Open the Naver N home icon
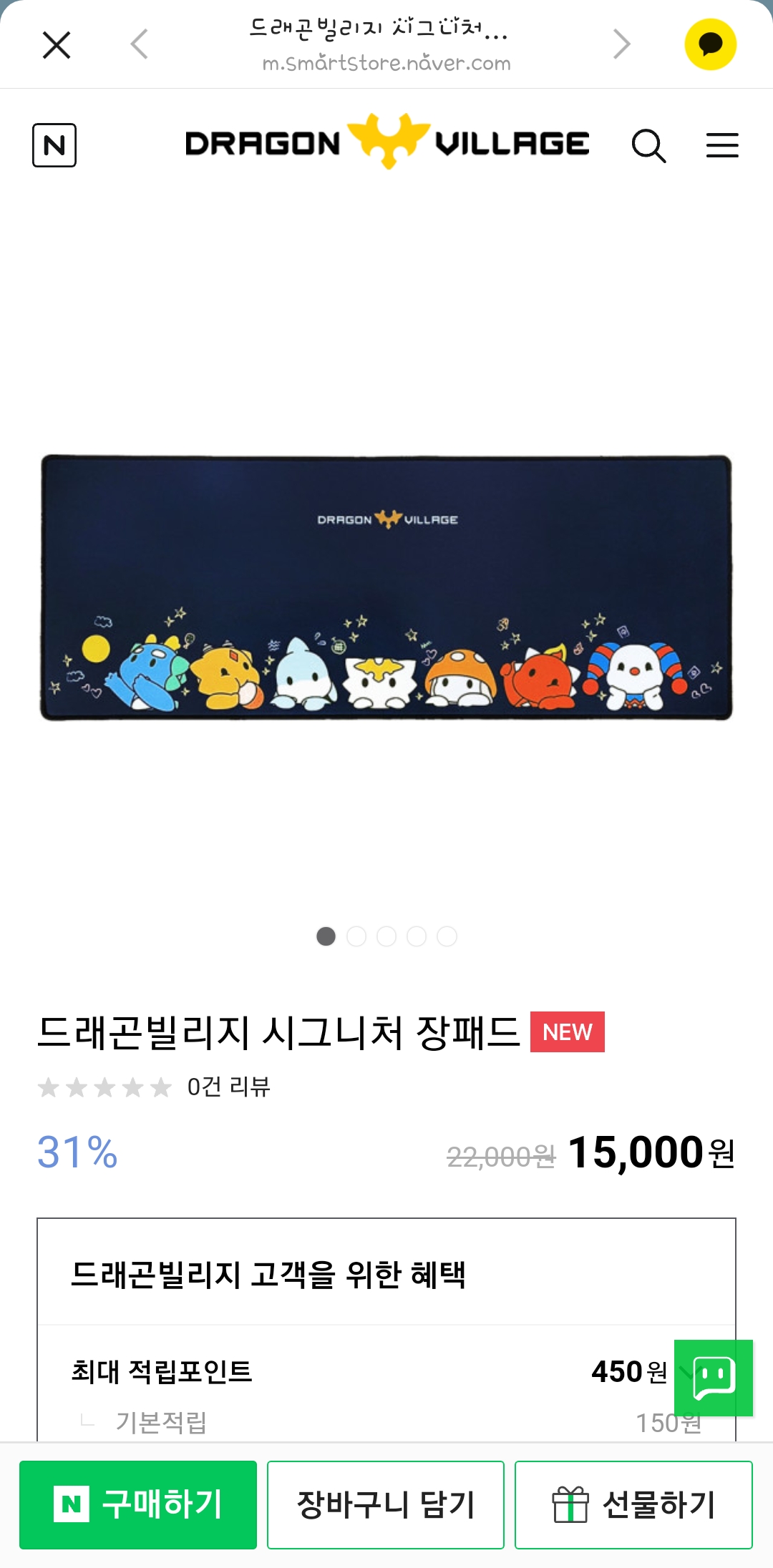Viewport: 773px width, 1568px height. click(x=54, y=145)
